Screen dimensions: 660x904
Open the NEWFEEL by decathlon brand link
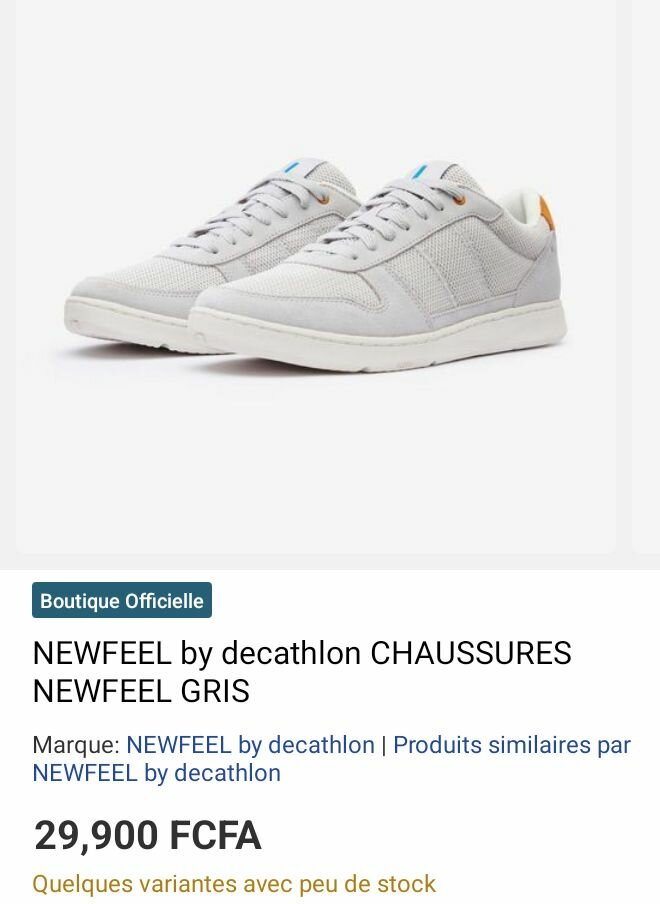tap(250, 745)
